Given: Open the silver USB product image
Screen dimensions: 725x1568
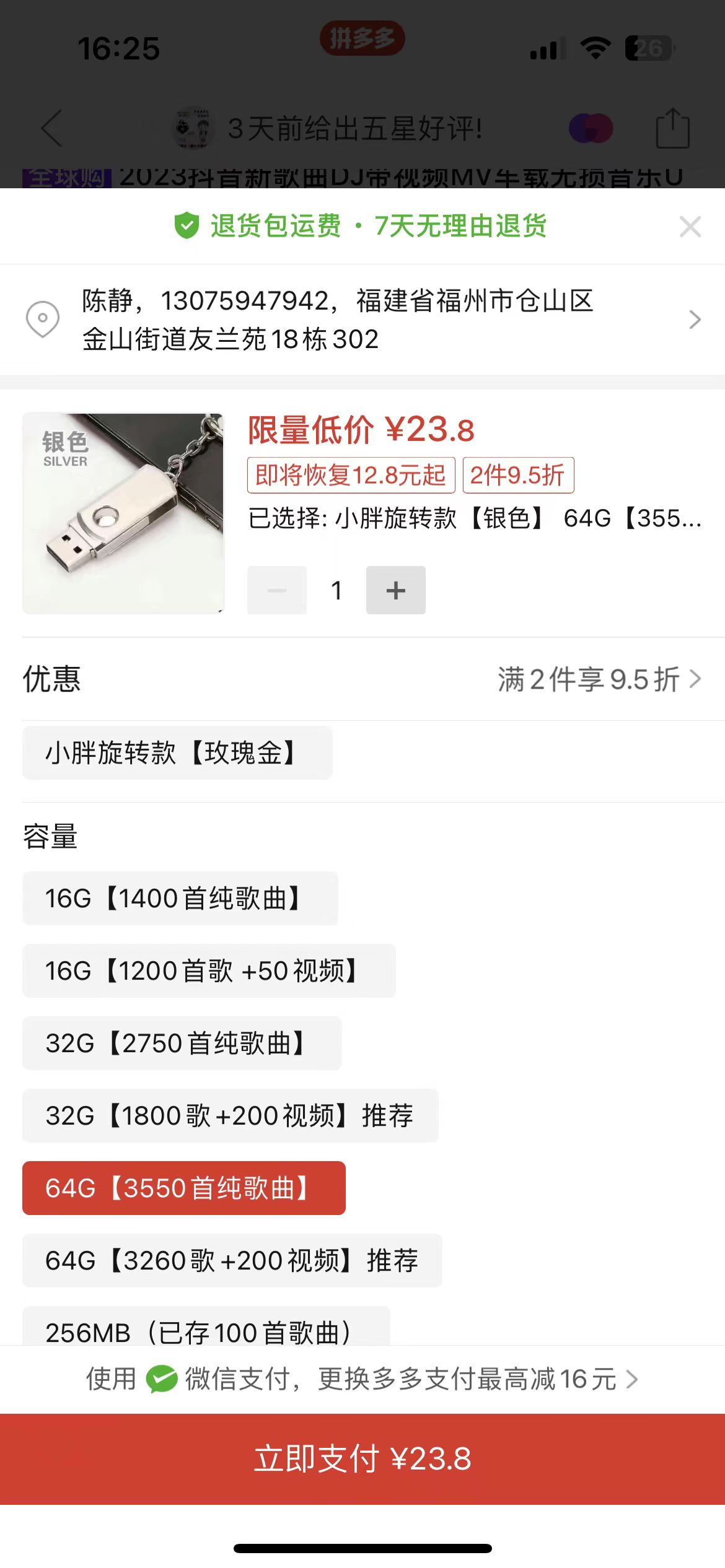Looking at the screenshot, I should pyautogui.click(x=123, y=513).
